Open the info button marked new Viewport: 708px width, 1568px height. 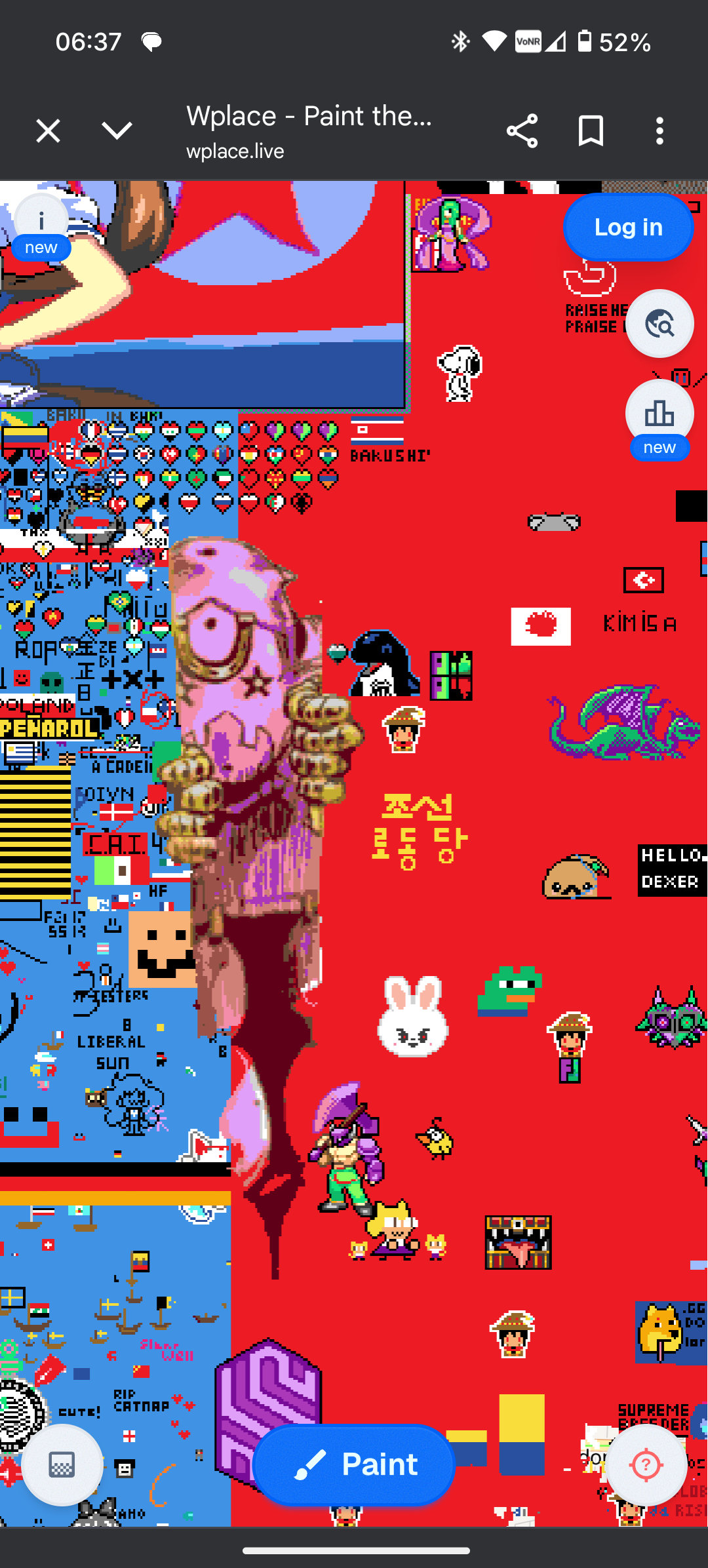(41, 227)
